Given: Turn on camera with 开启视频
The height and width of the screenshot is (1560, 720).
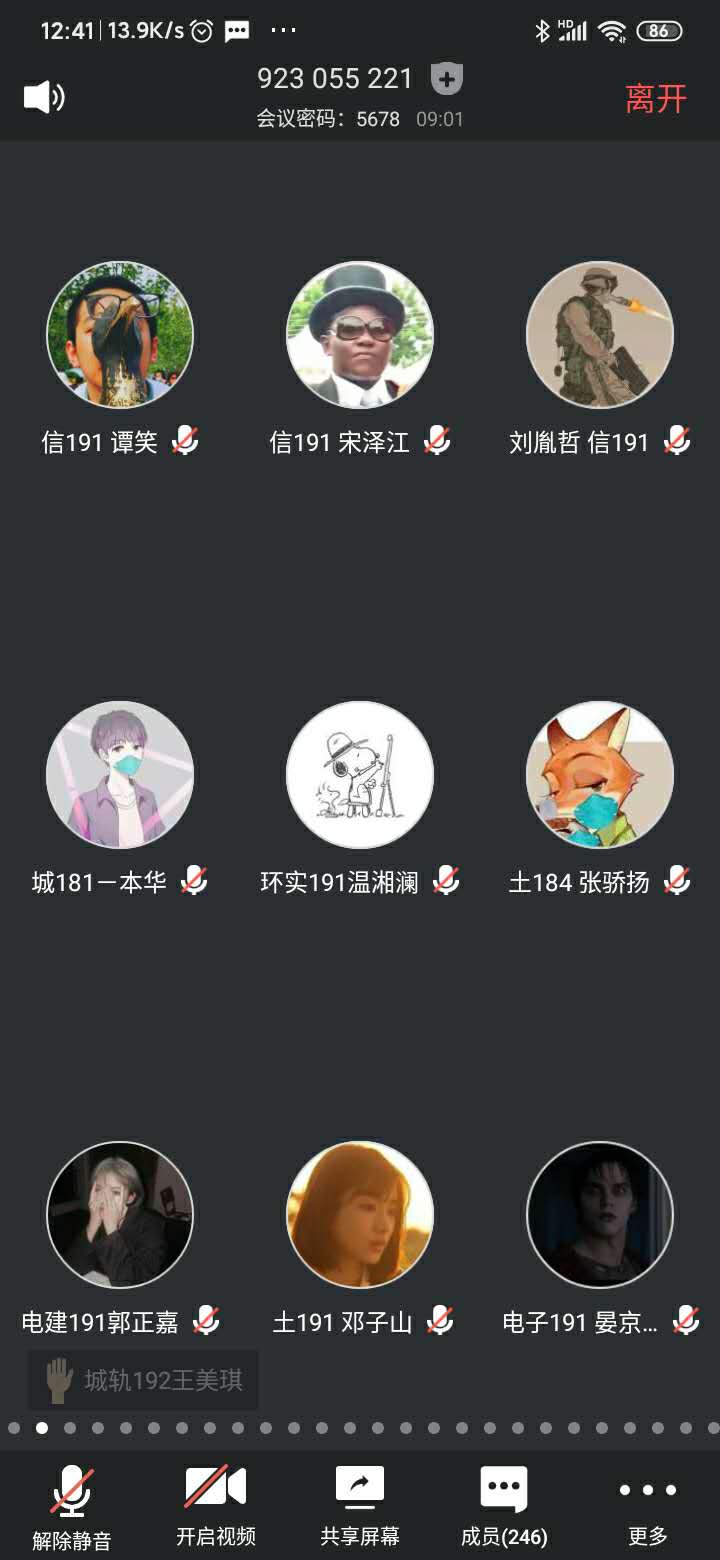Looking at the screenshot, I should (x=216, y=1507).
